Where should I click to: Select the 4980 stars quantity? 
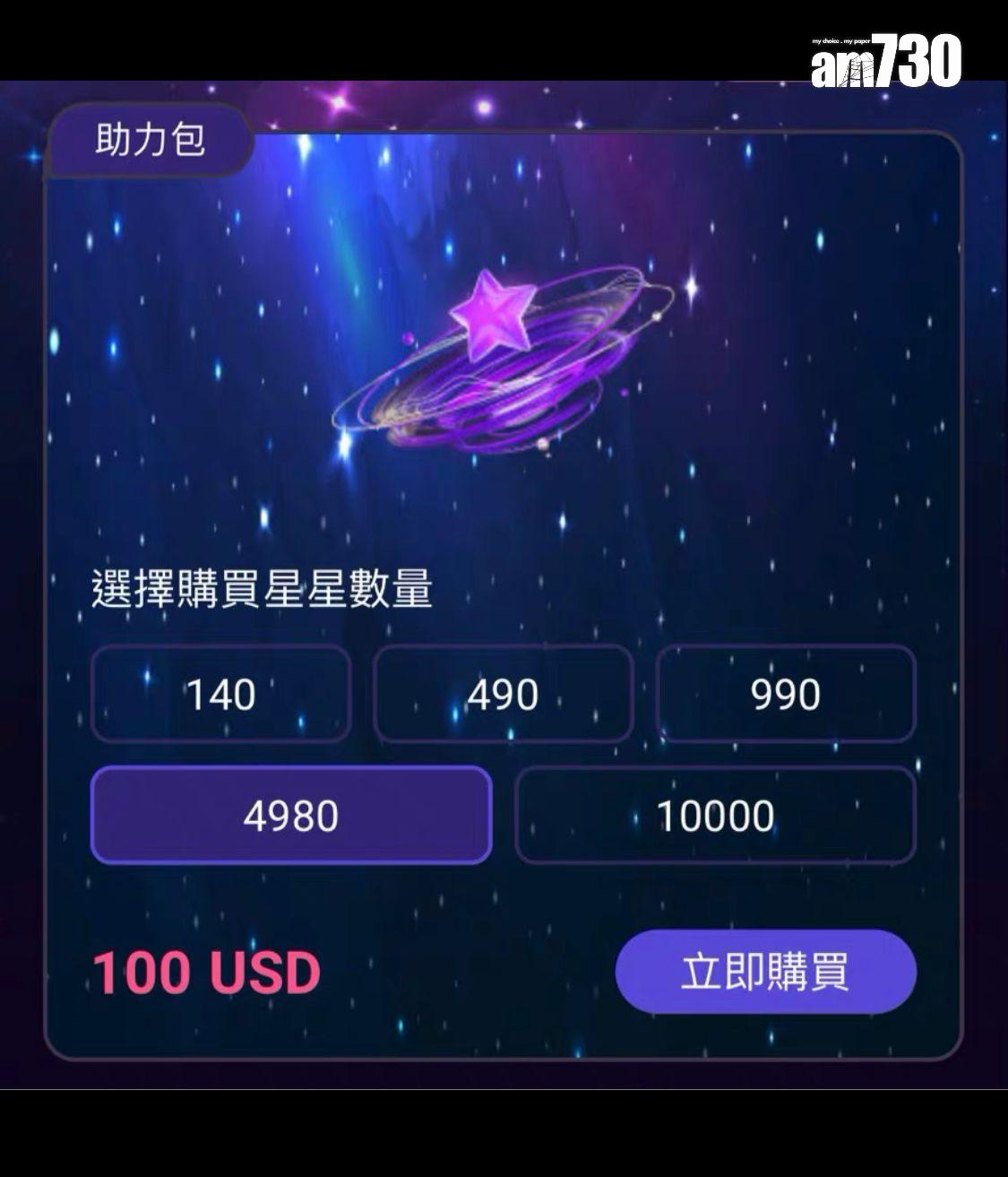[x=291, y=815]
